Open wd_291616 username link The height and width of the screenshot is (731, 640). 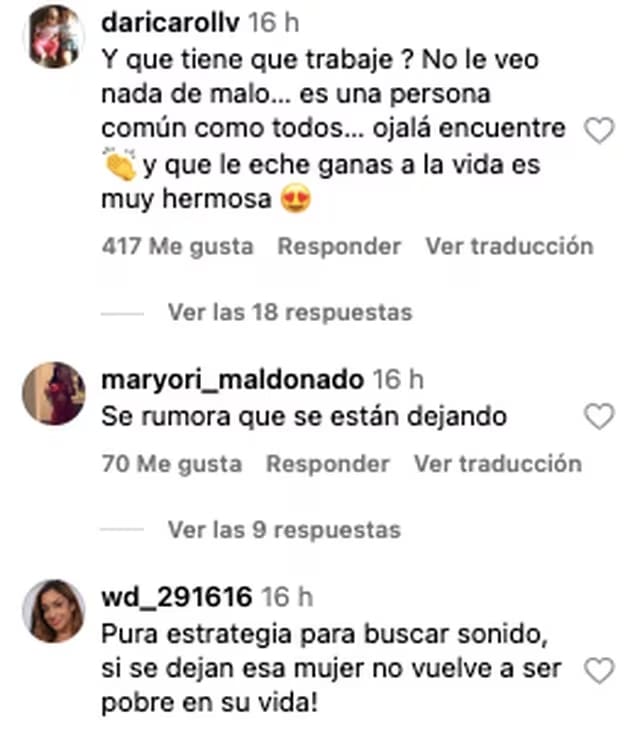pyautogui.click(x=176, y=598)
